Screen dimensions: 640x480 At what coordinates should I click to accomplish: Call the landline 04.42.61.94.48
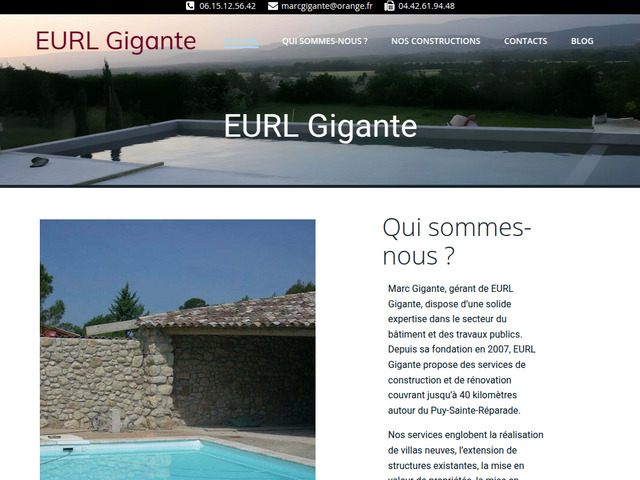point(426,6)
